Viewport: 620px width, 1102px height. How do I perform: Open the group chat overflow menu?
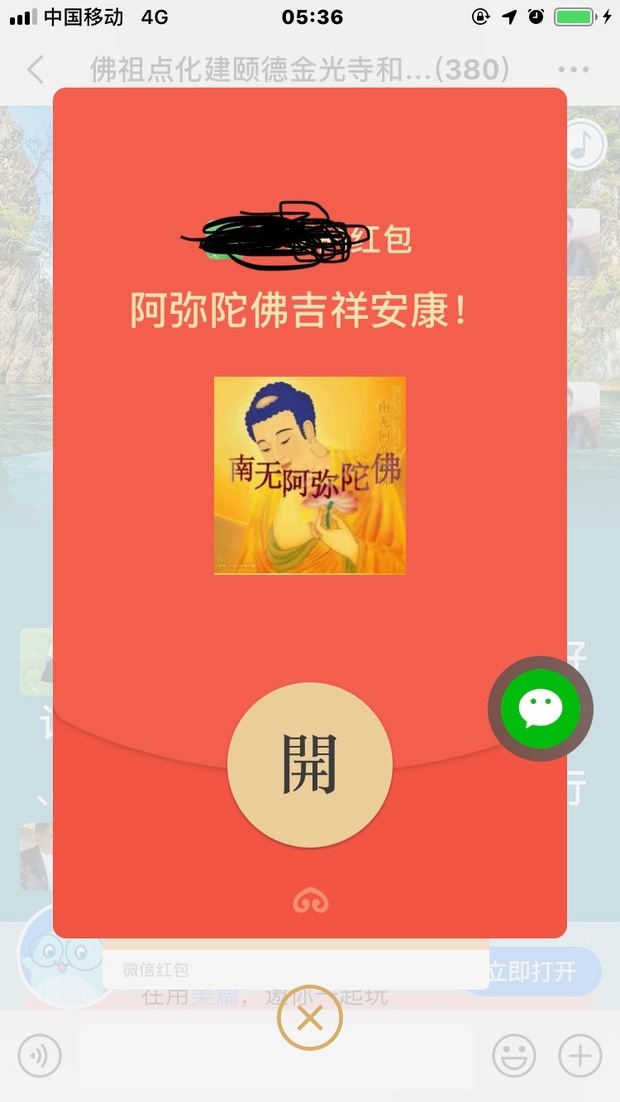tap(573, 70)
